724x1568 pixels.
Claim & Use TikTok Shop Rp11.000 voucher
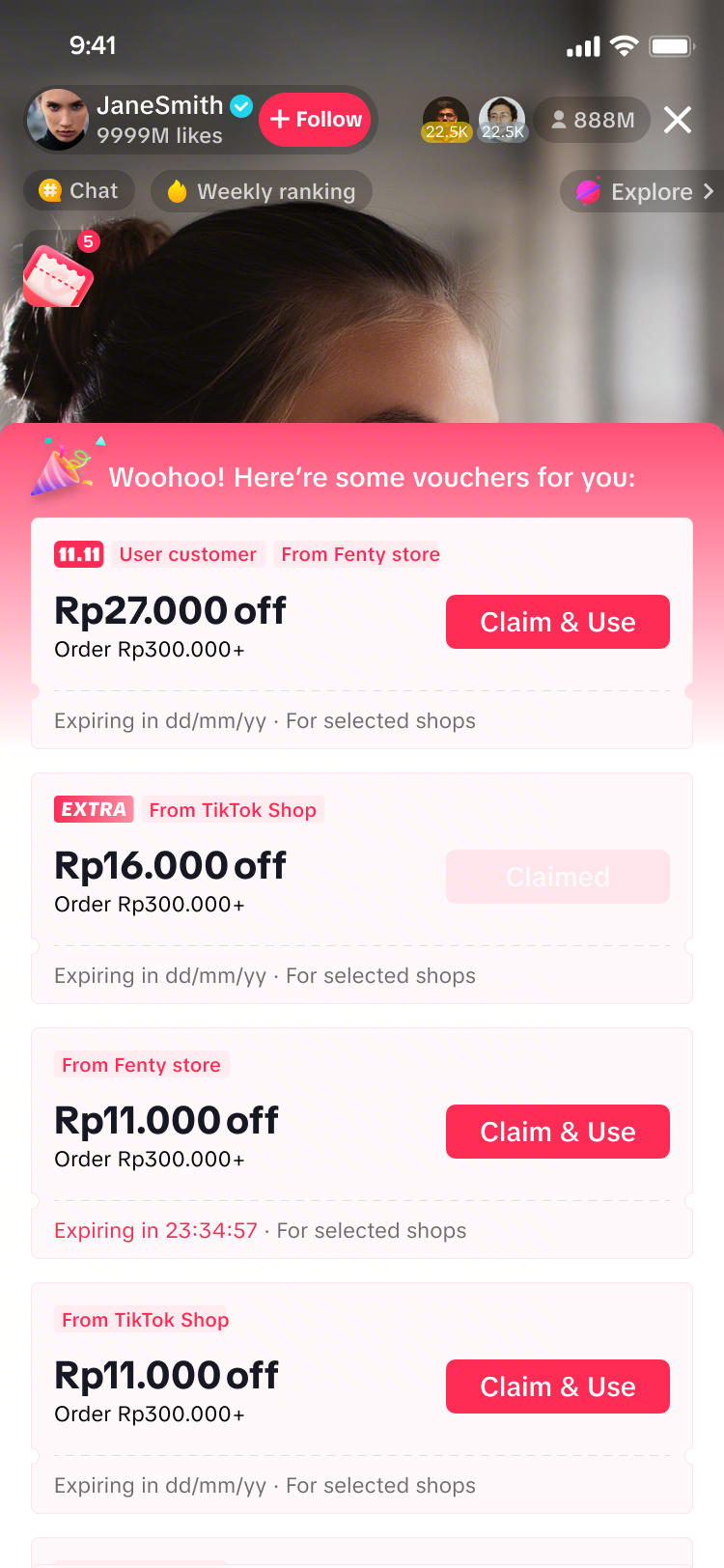pos(557,1386)
